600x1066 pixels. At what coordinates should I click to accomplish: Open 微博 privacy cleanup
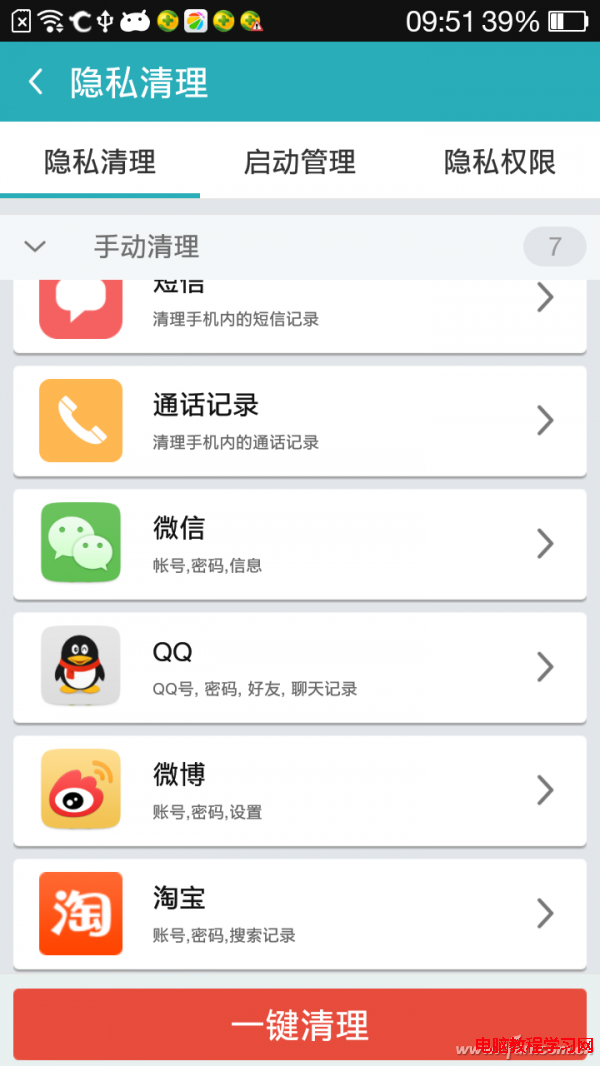tap(300, 790)
